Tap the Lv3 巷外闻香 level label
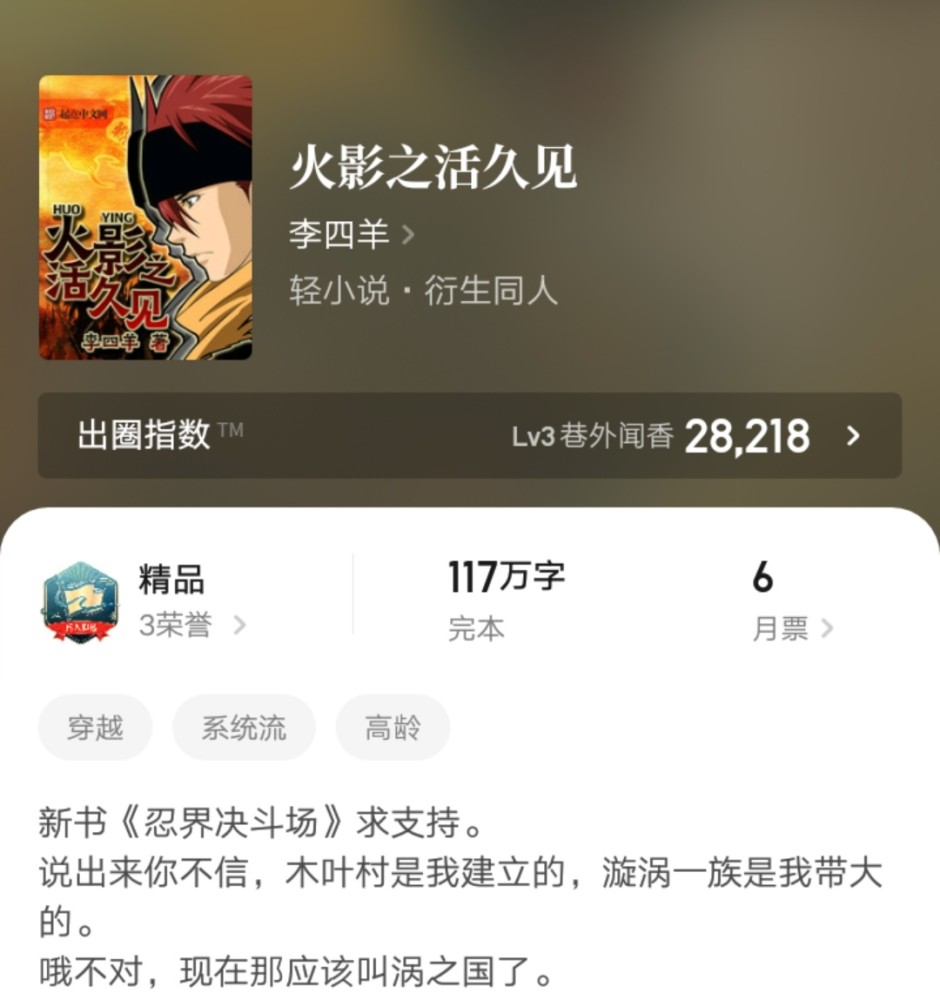 [x=594, y=436]
